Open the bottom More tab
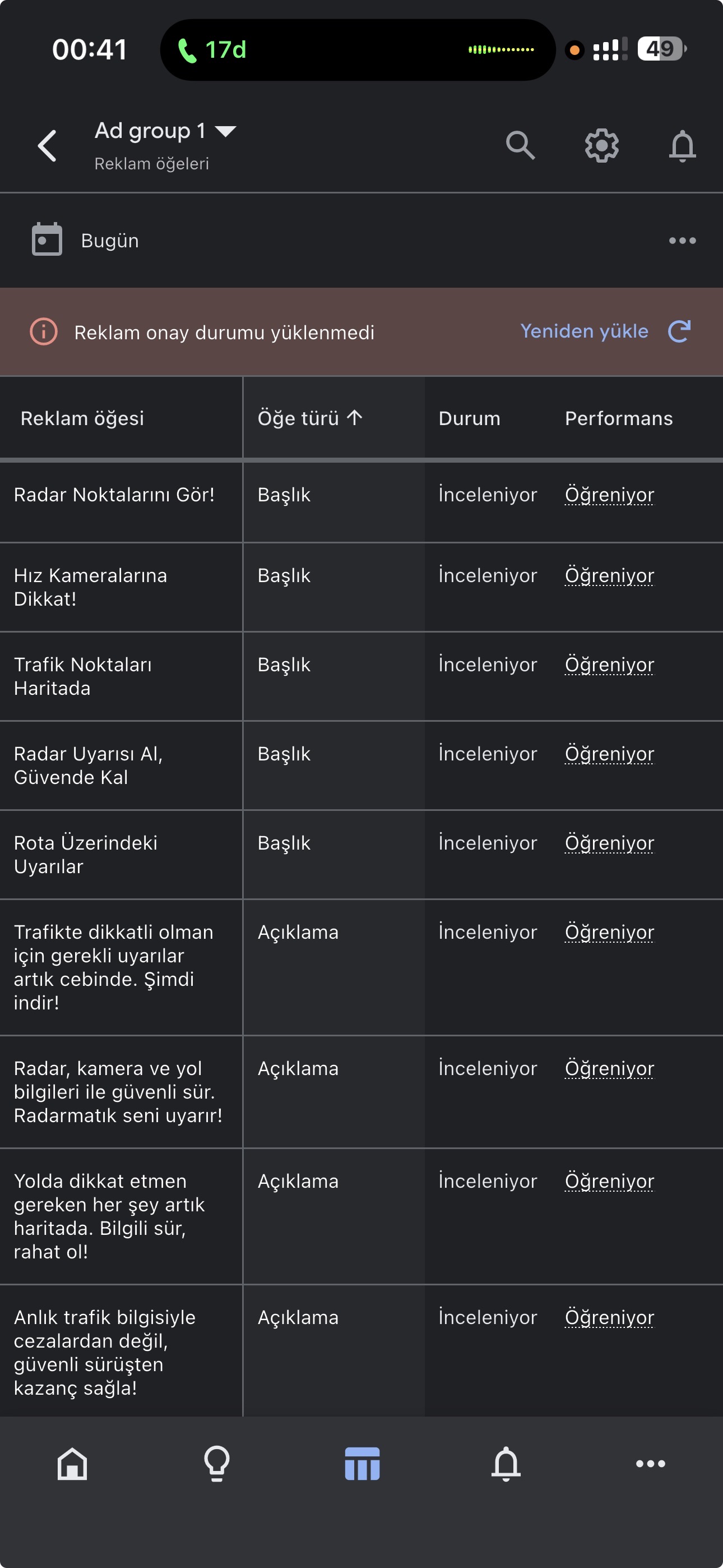Image resolution: width=723 pixels, height=1568 pixels. [651, 1463]
